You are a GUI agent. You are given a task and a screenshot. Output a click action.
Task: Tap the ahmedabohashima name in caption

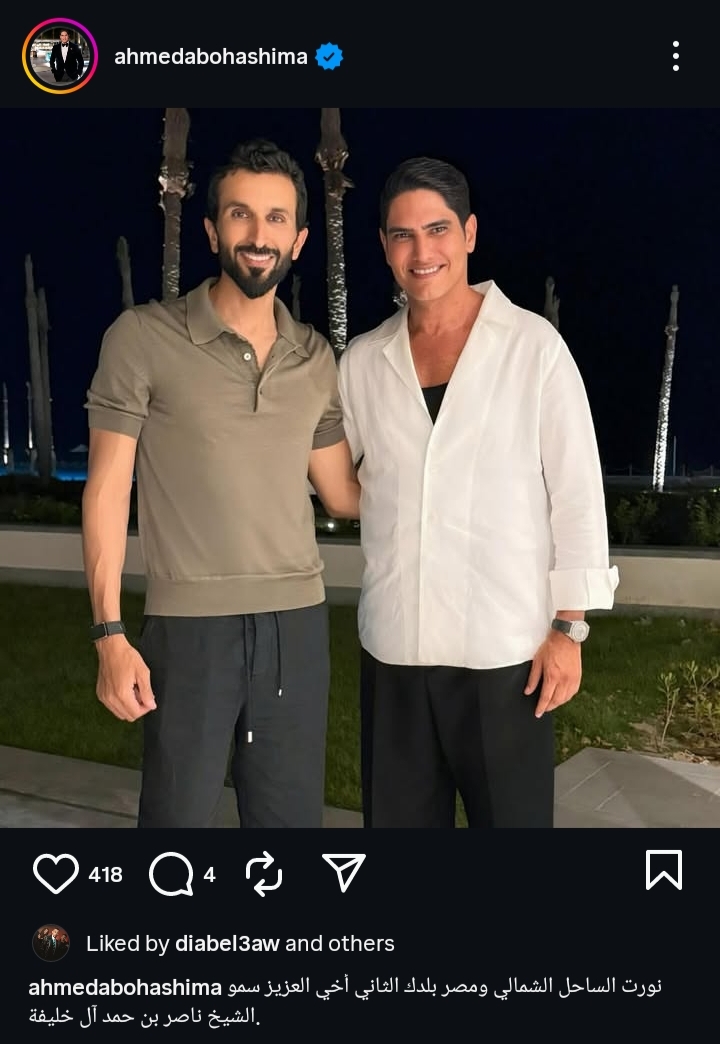coord(125,987)
